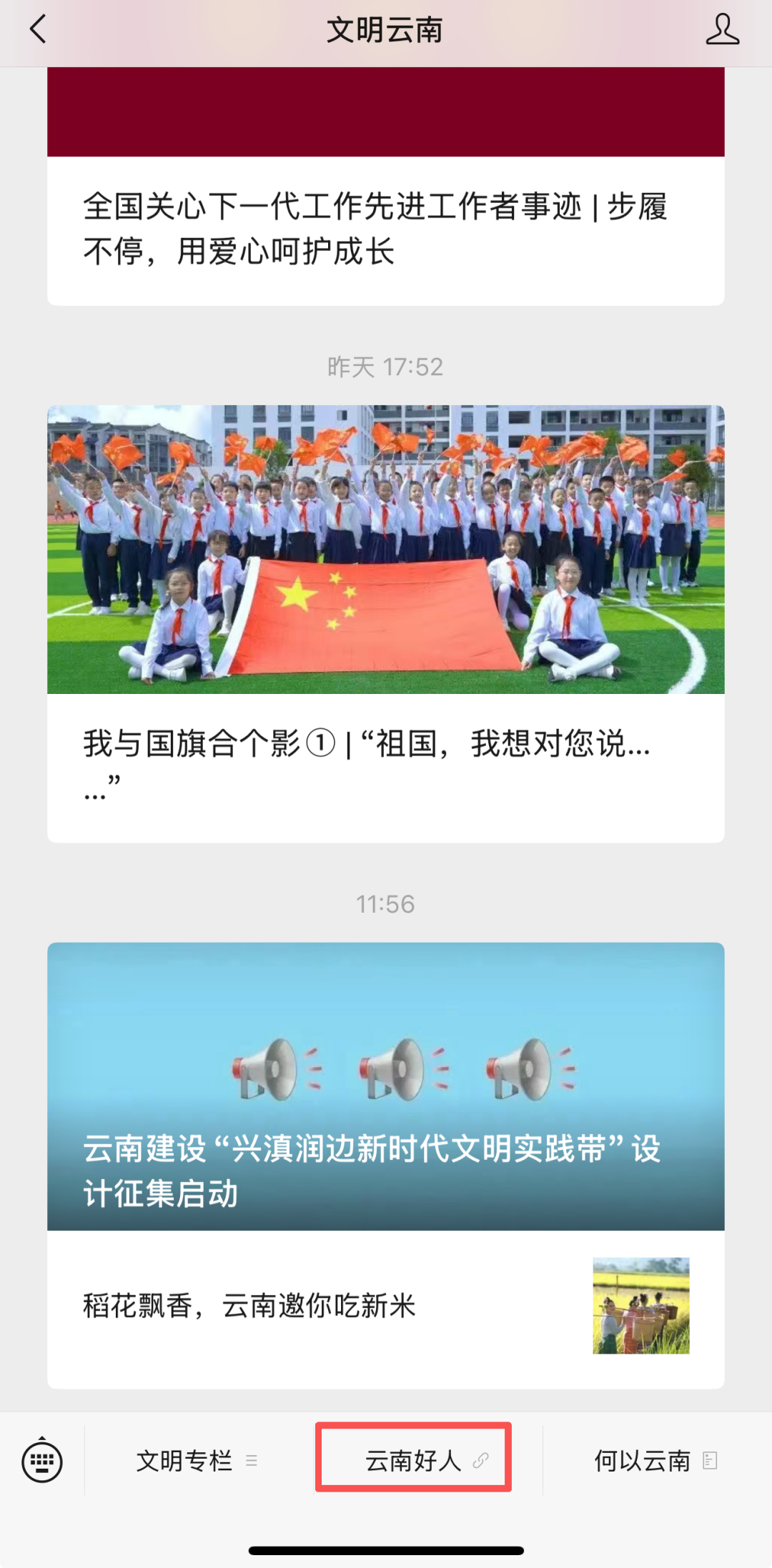This screenshot has height=1568, width=772.
Task: Switch to keyboard input mode
Action: click(x=42, y=1461)
